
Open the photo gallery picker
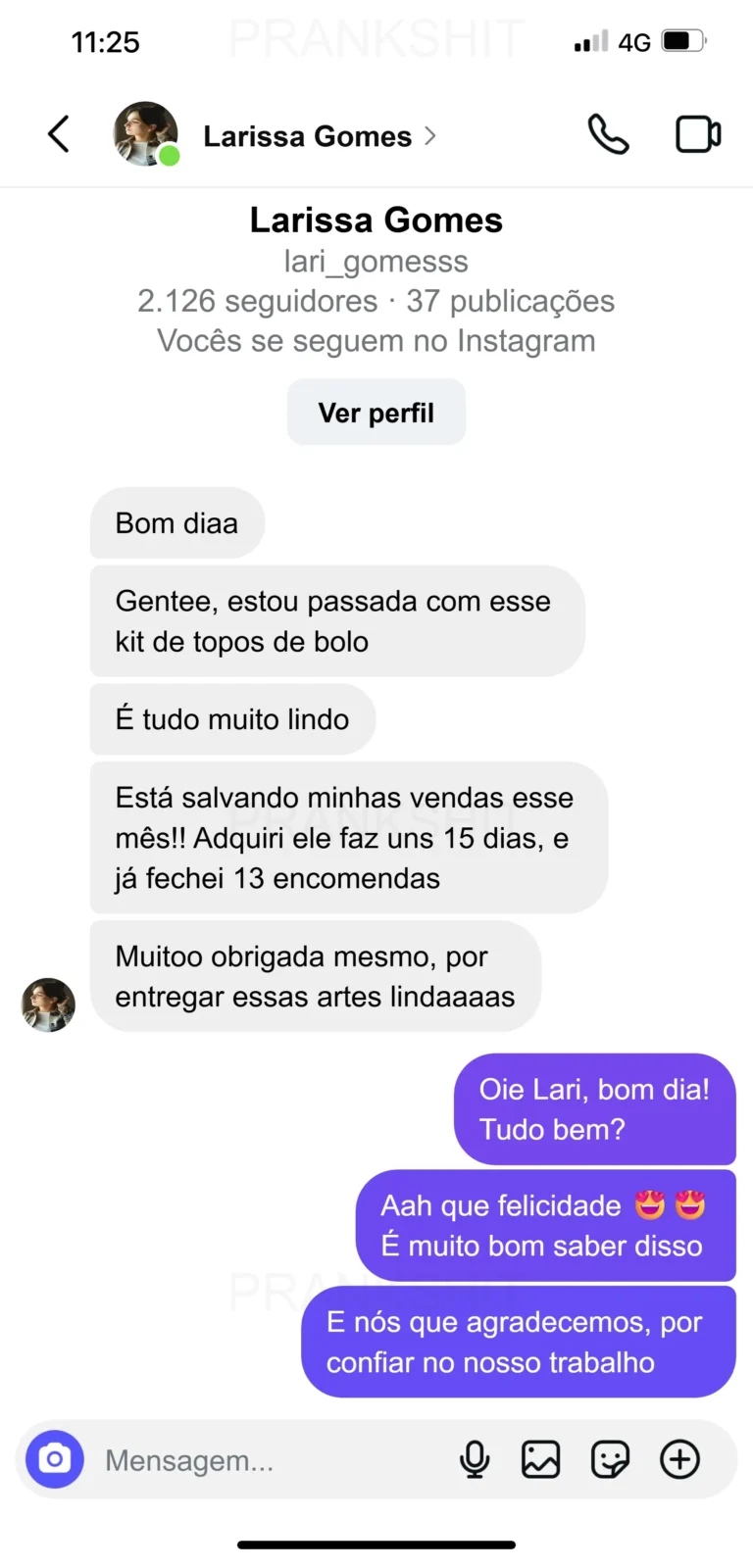[540, 1459]
